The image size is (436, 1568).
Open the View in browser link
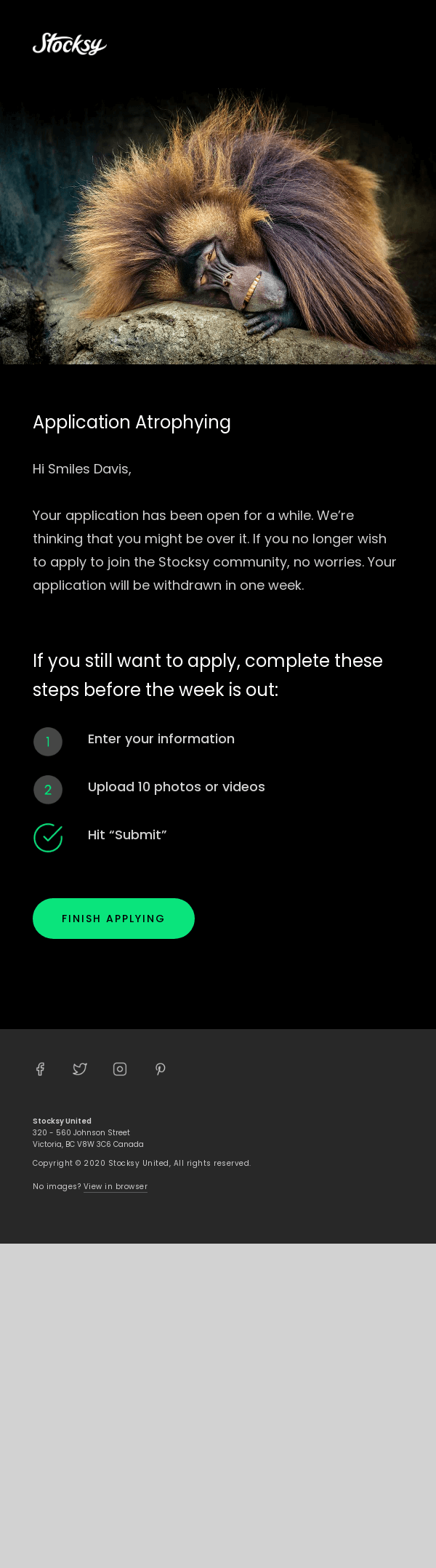point(116,1186)
